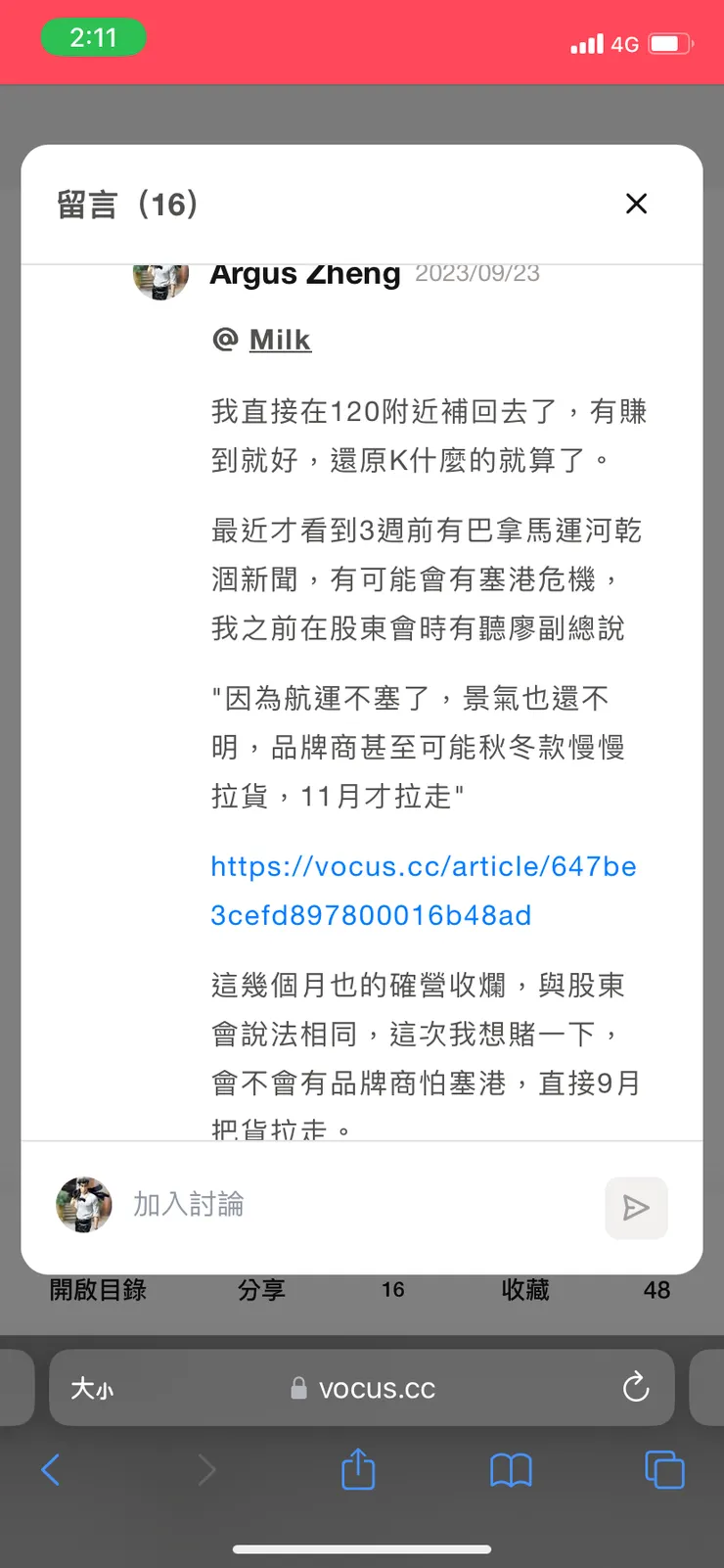The width and height of the screenshot is (724, 1568).
Task: Tap Argus Zheng's profile avatar
Action: pyautogui.click(x=159, y=278)
